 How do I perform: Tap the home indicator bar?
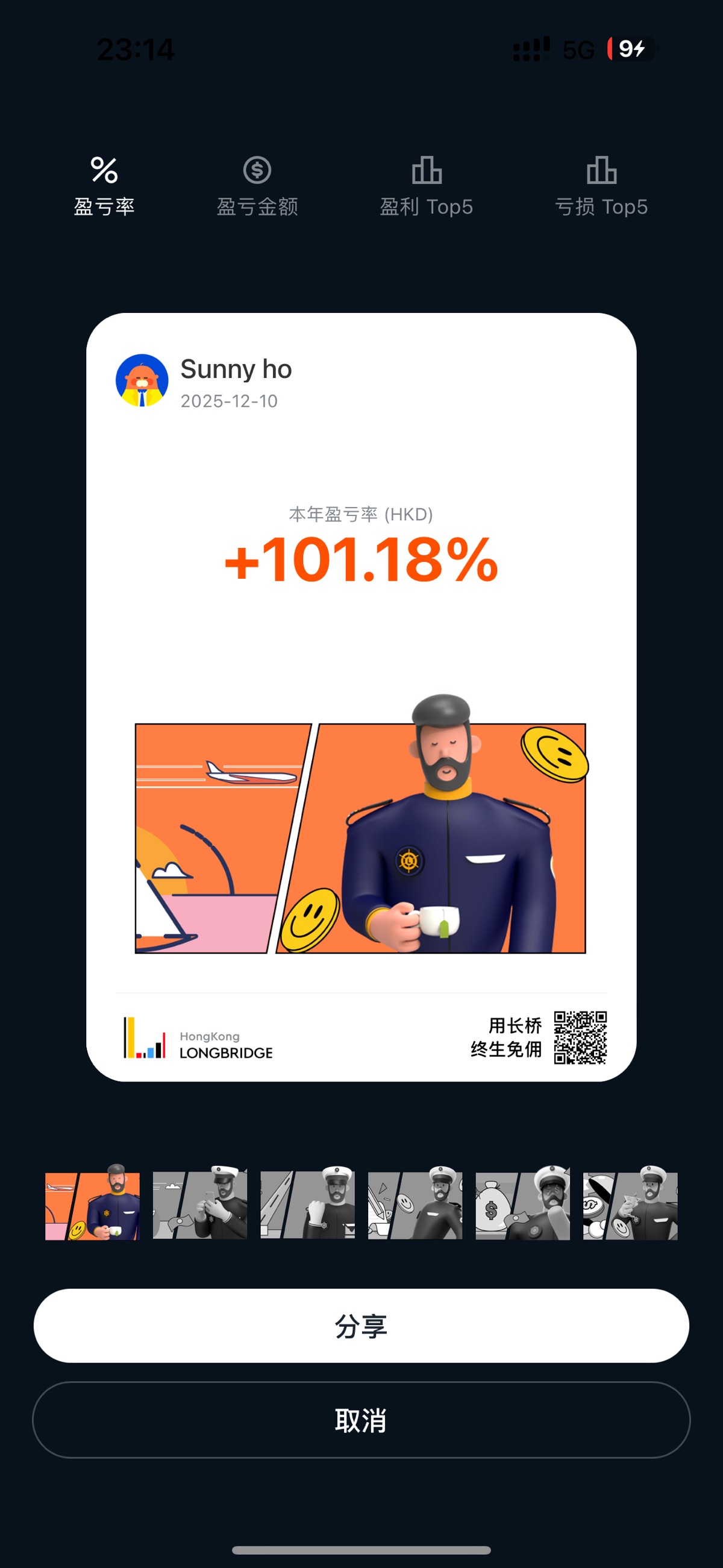click(361, 1549)
